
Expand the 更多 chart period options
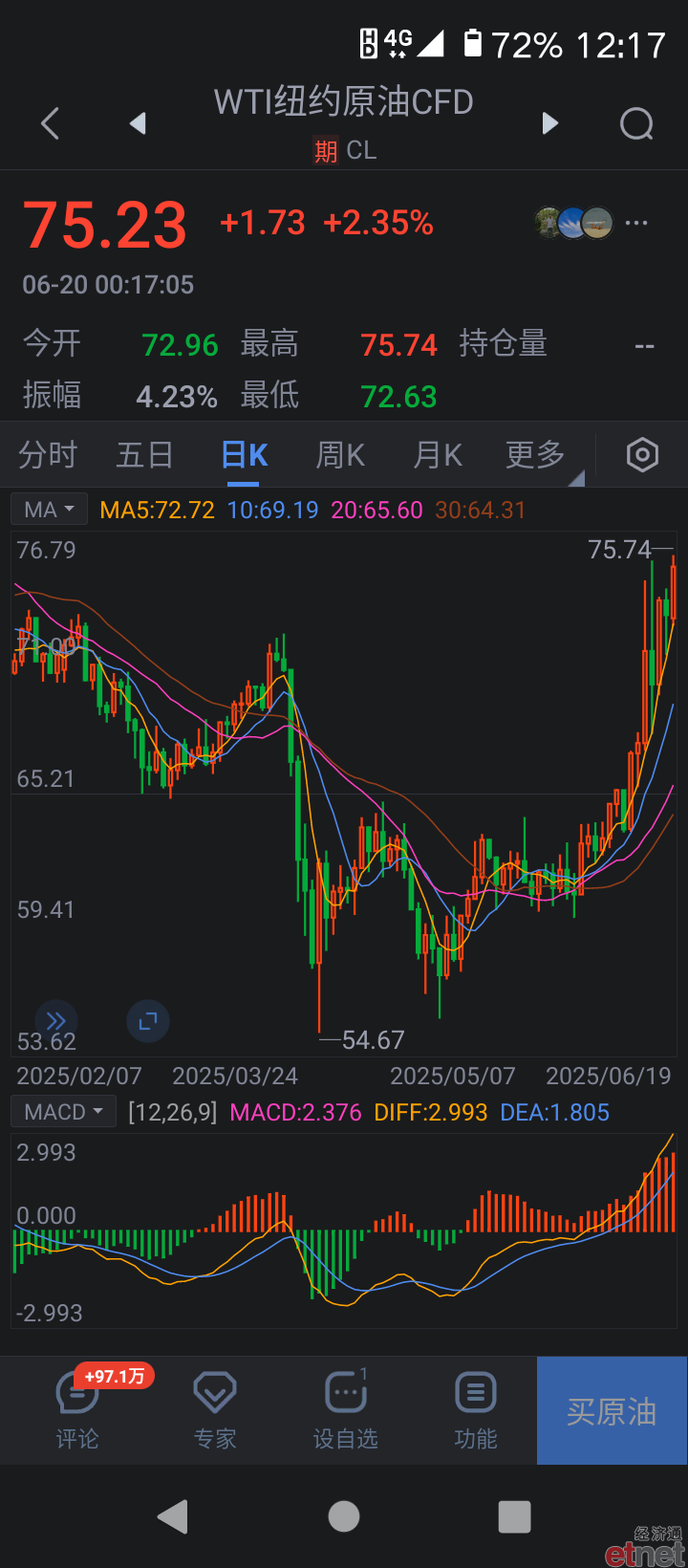coord(536,455)
